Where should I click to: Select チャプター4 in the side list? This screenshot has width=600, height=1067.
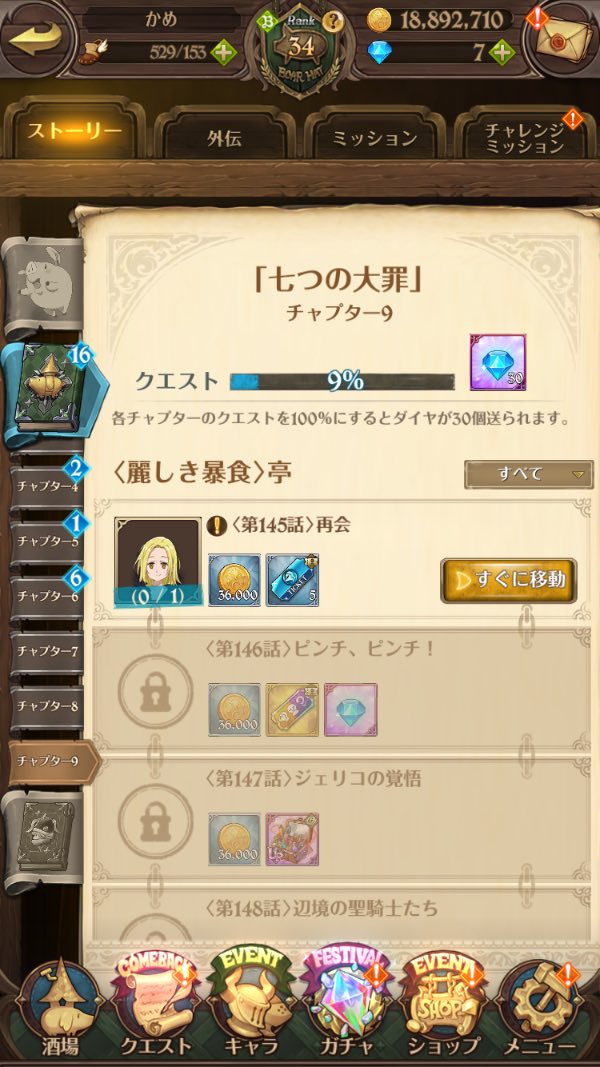click(x=47, y=487)
